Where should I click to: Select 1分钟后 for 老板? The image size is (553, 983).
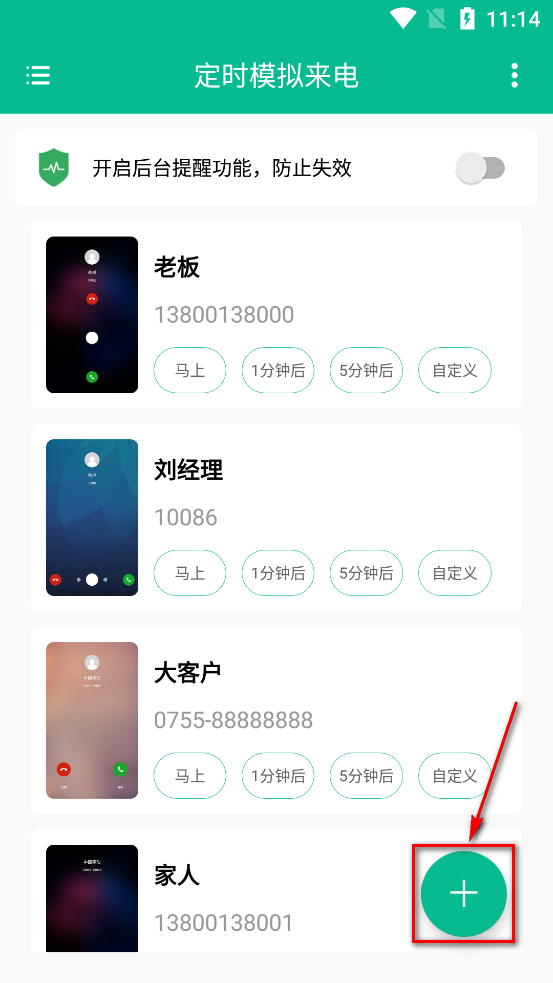click(278, 370)
